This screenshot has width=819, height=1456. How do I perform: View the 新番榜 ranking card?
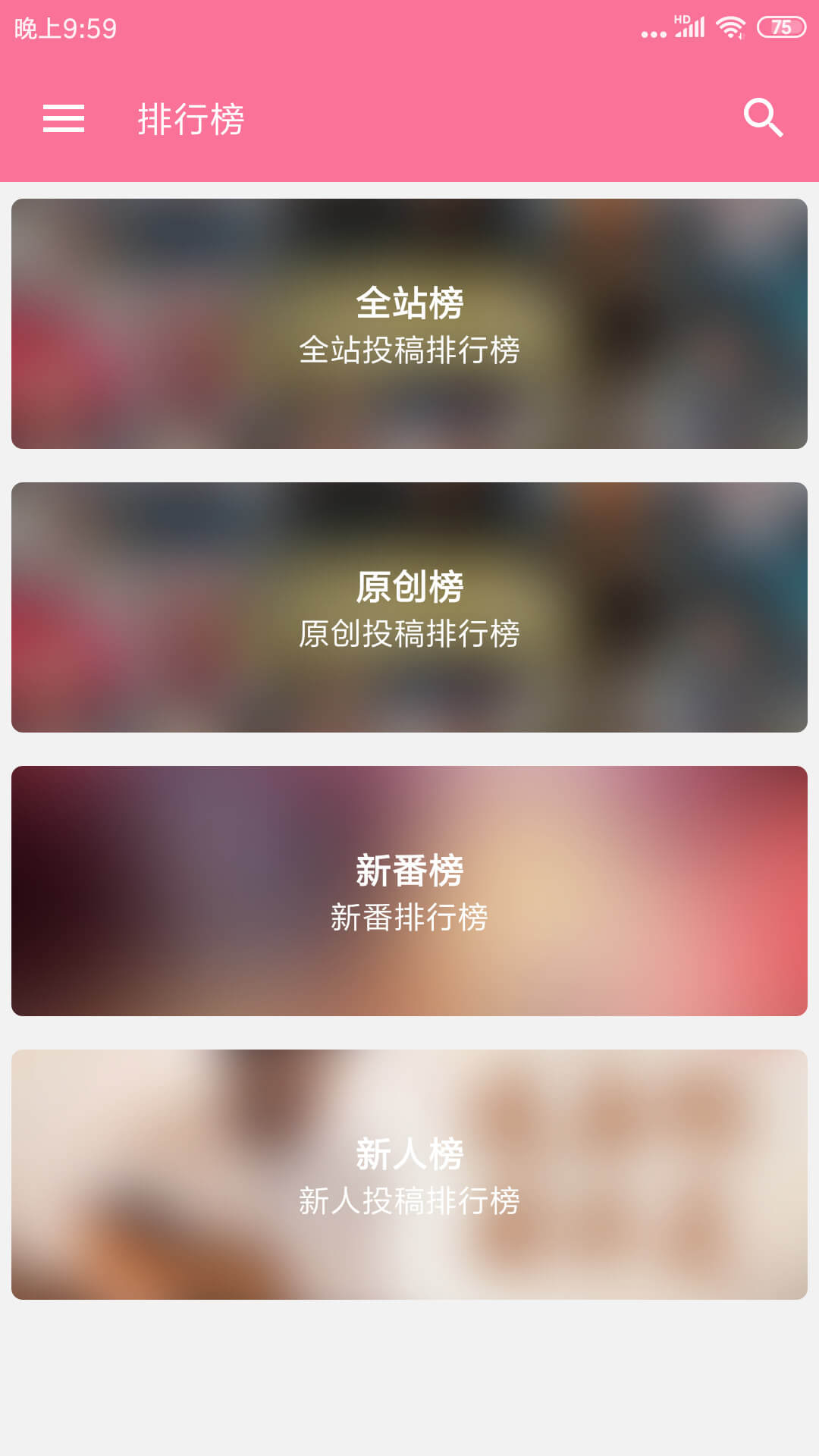pos(409,891)
